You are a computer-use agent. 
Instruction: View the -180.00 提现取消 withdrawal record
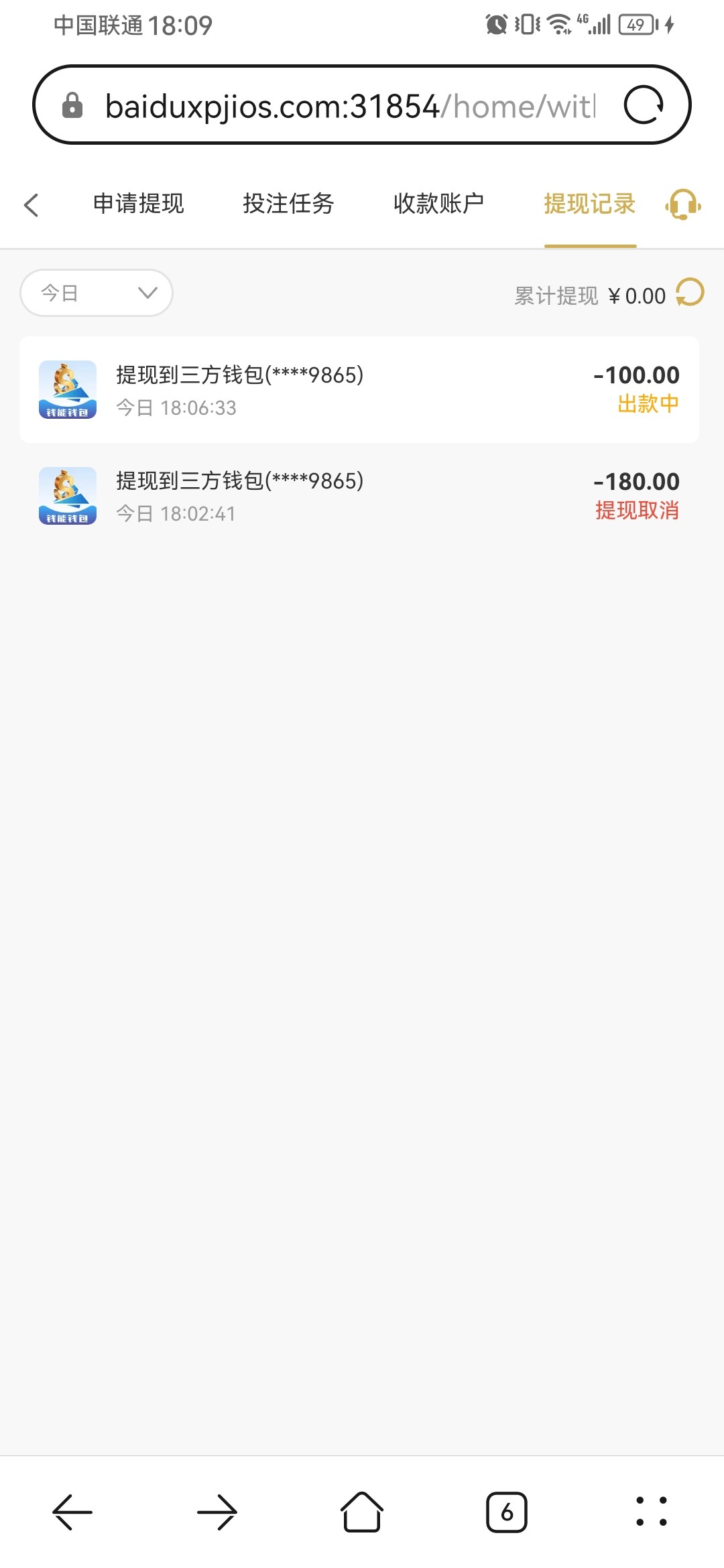click(359, 497)
